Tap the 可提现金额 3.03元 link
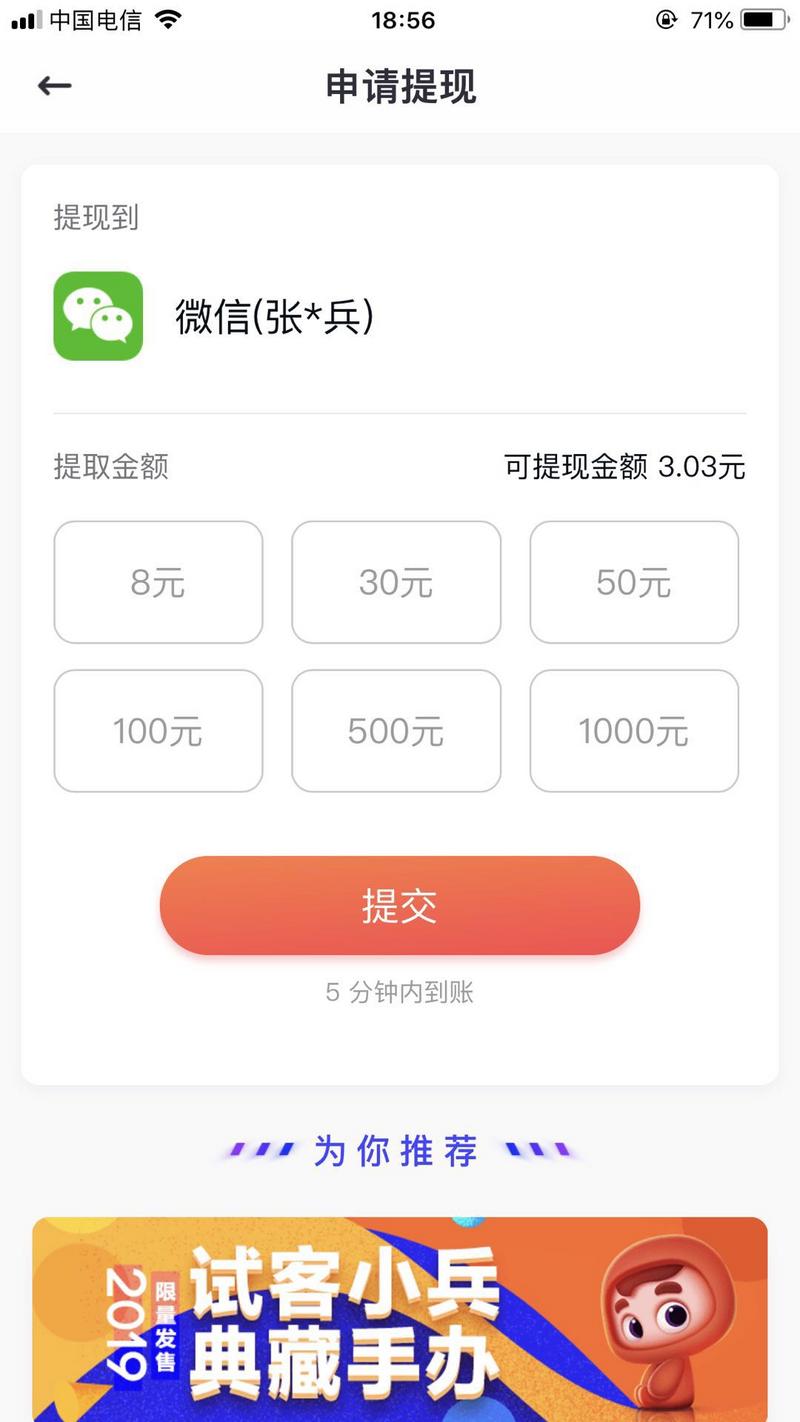The width and height of the screenshot is (800, 1422). pyautogui.click(x=623, y=468)
